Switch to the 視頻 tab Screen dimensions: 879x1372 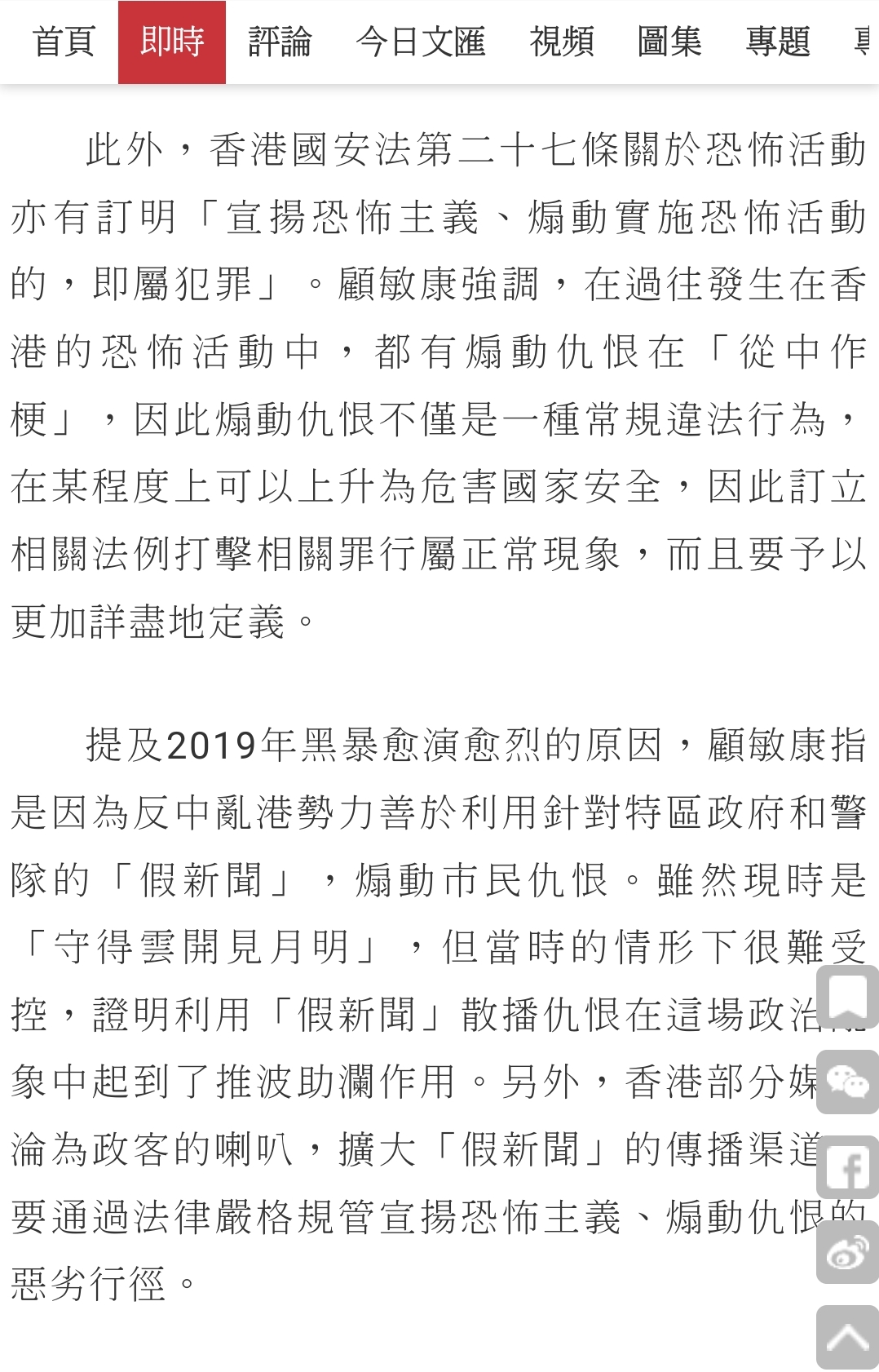tap(561, 42)
